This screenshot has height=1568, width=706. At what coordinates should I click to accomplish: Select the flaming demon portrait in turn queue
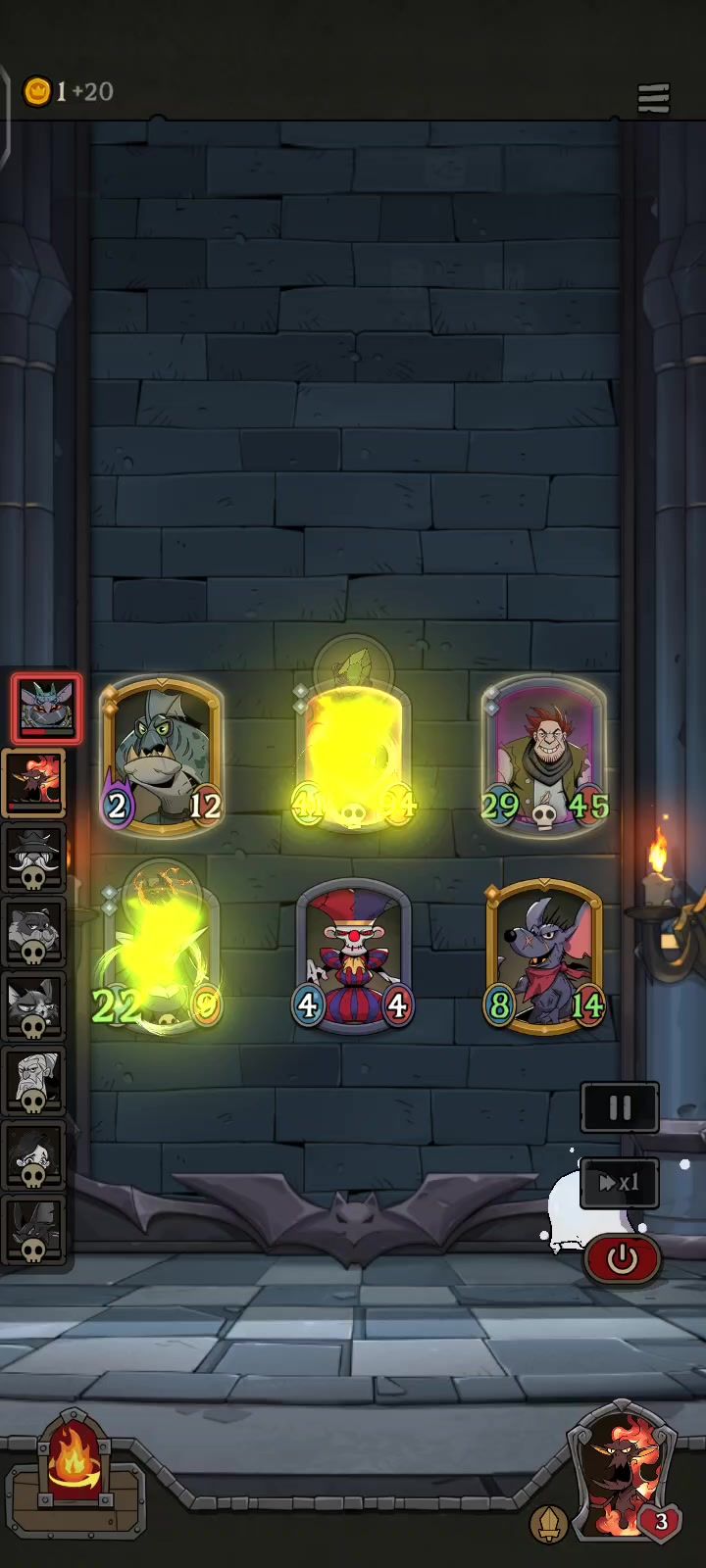[34, 783]
